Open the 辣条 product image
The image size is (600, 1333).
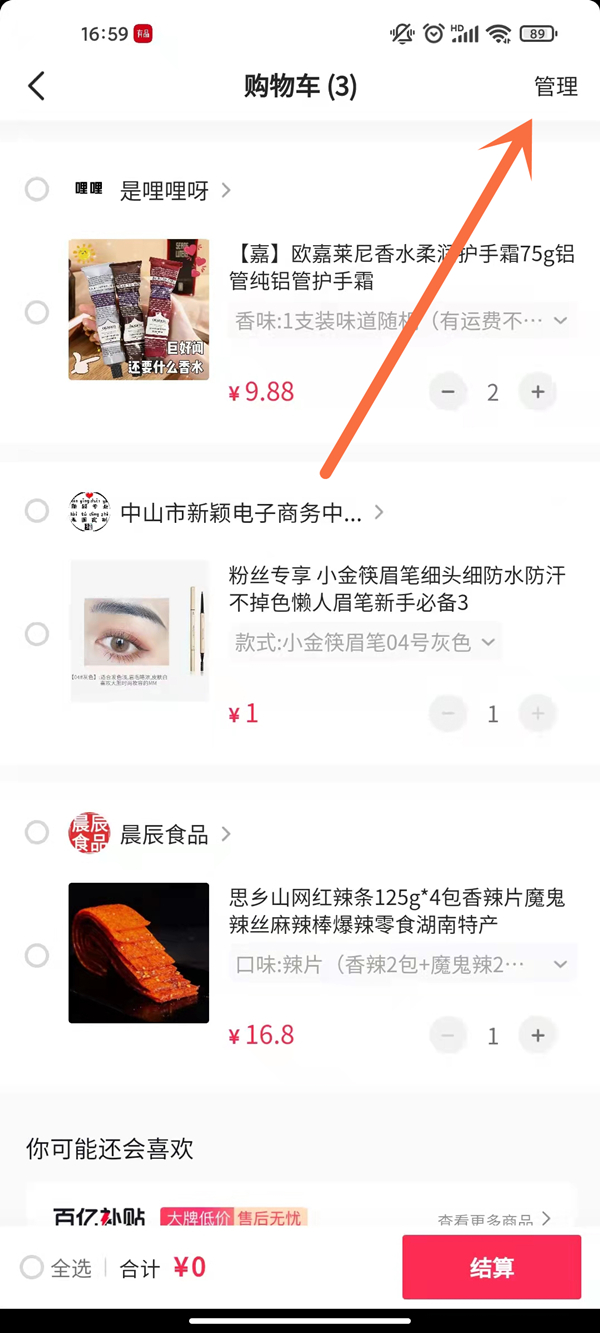(139, 952)
